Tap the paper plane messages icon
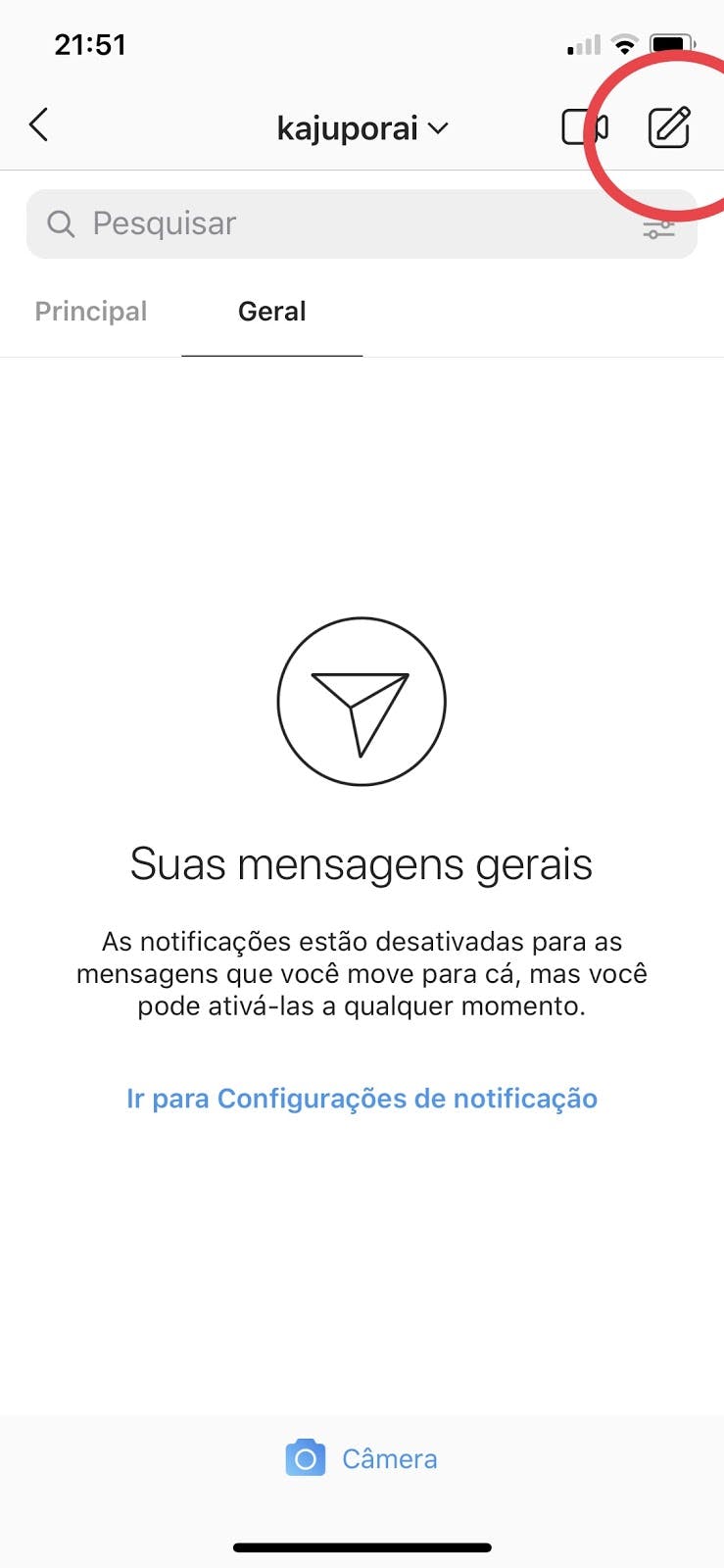 [x=362, y=702]
